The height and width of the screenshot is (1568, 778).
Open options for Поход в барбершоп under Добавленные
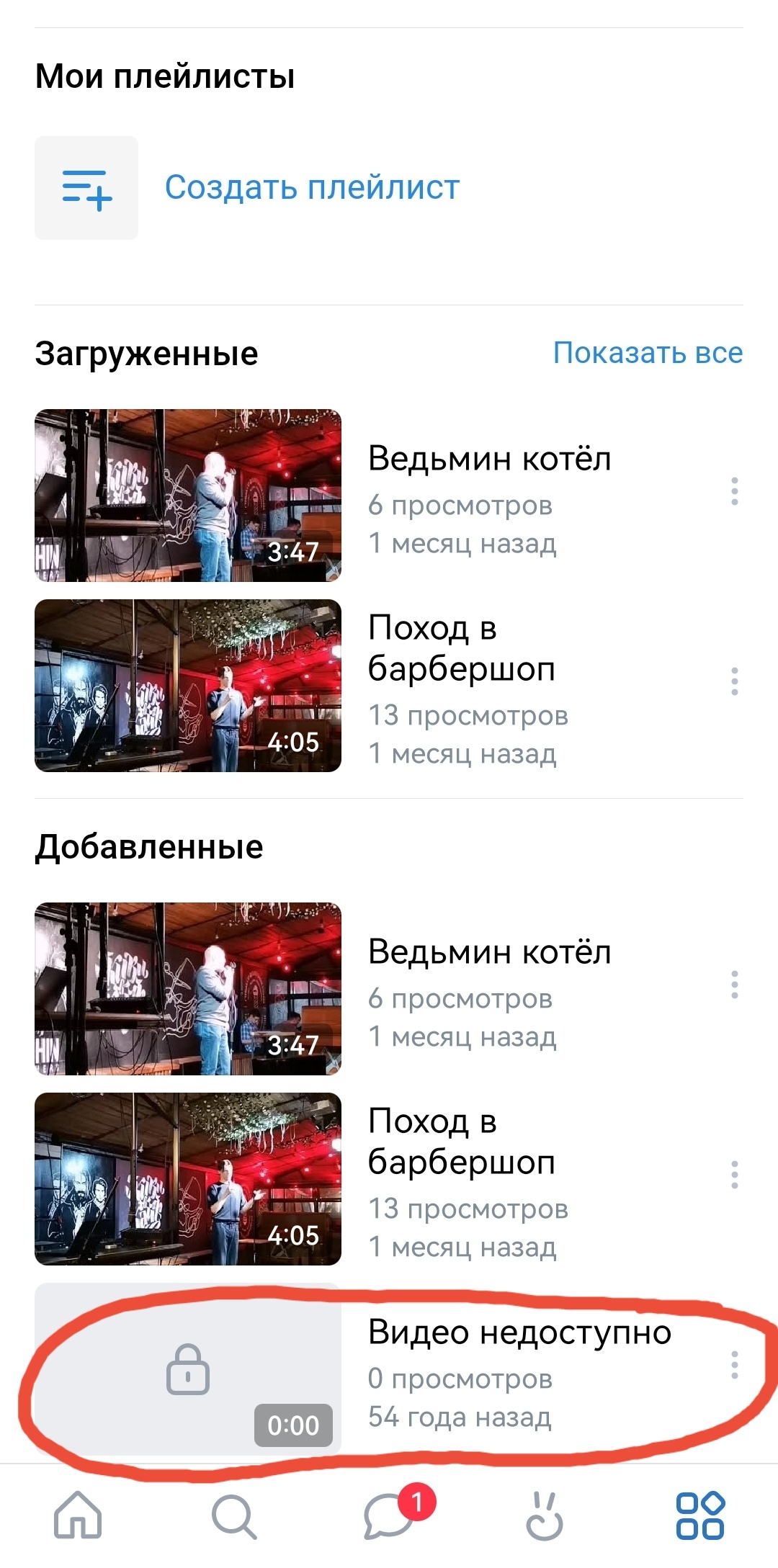734,1175
